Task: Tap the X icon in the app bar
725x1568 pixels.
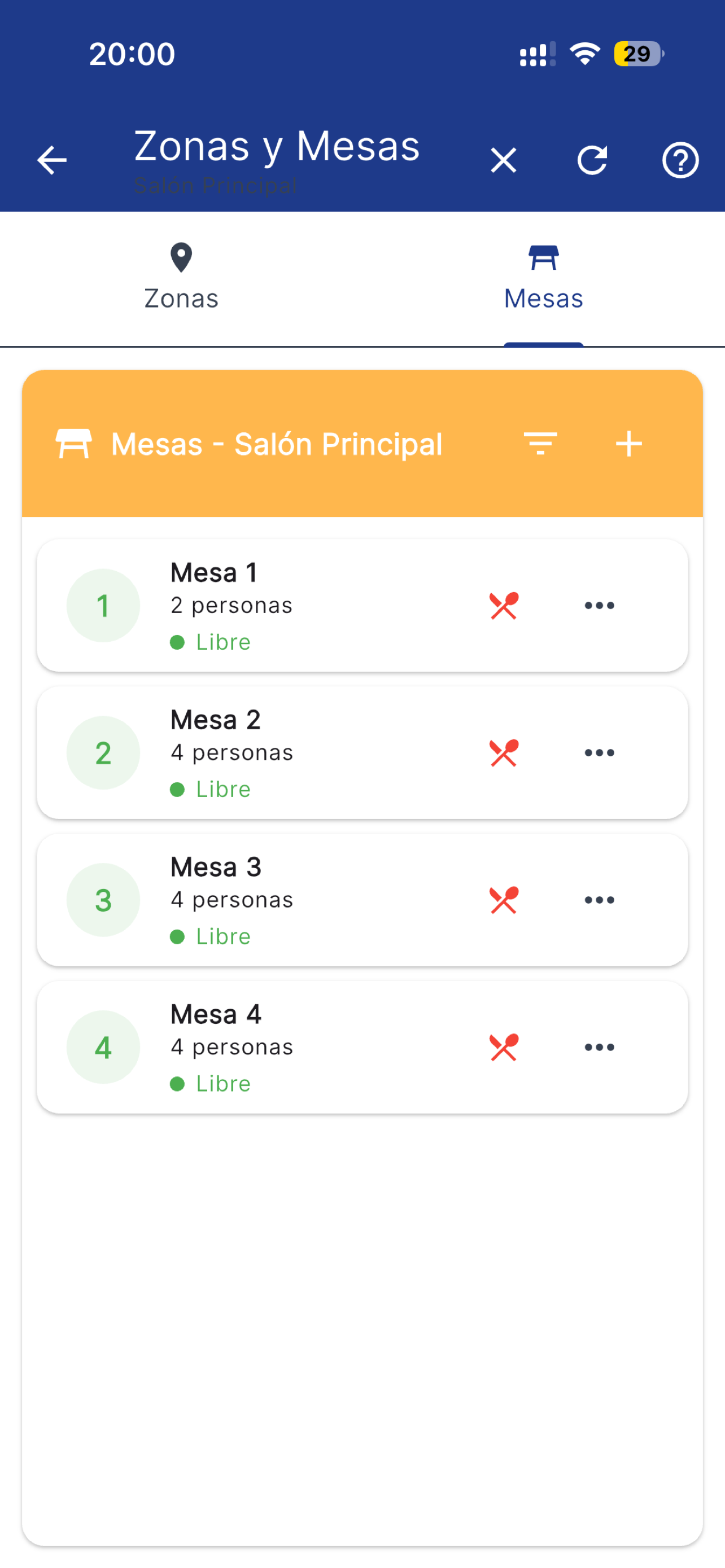Action: click(504, 161)
